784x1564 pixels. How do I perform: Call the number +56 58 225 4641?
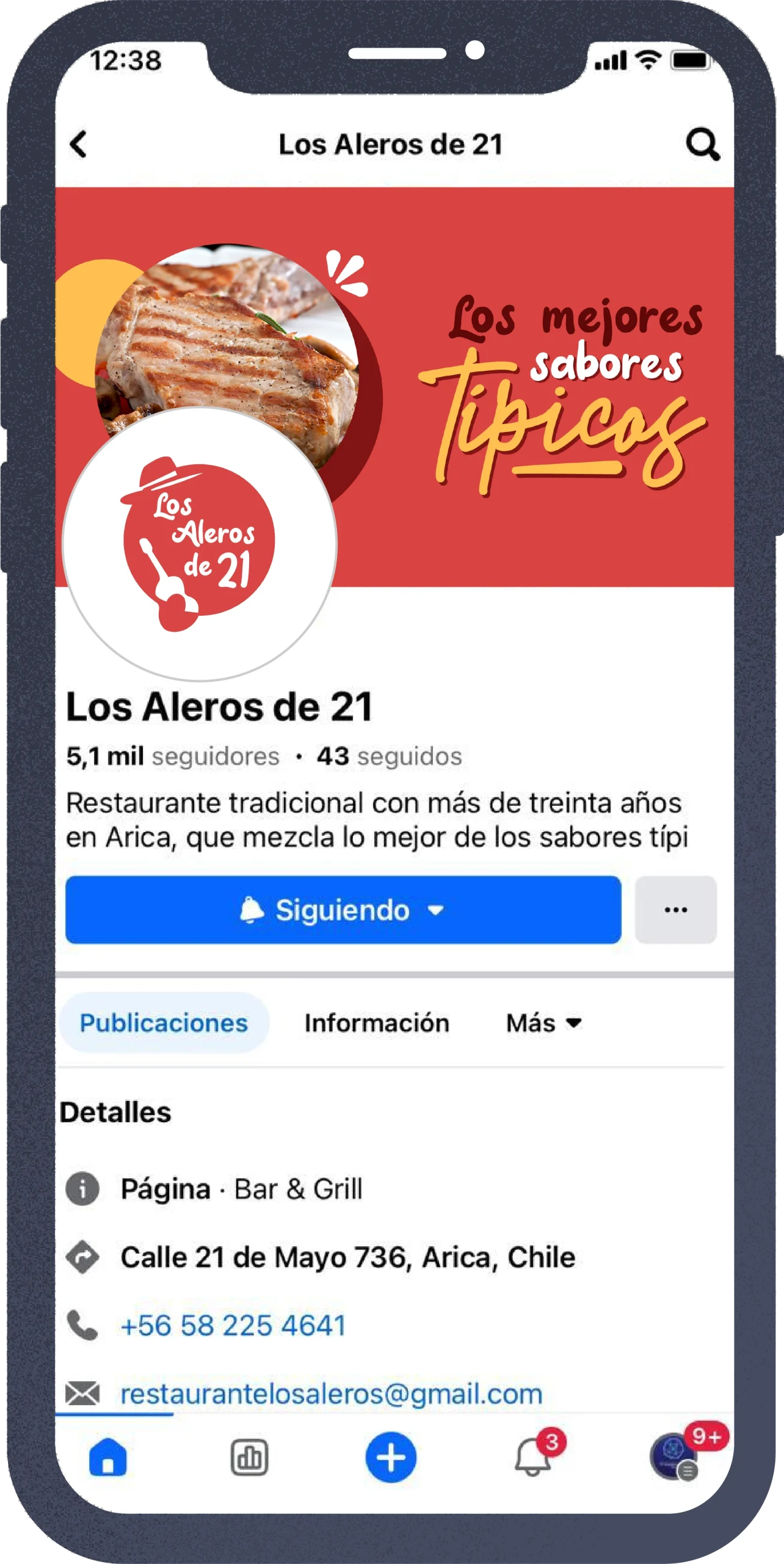(233, 1326)
